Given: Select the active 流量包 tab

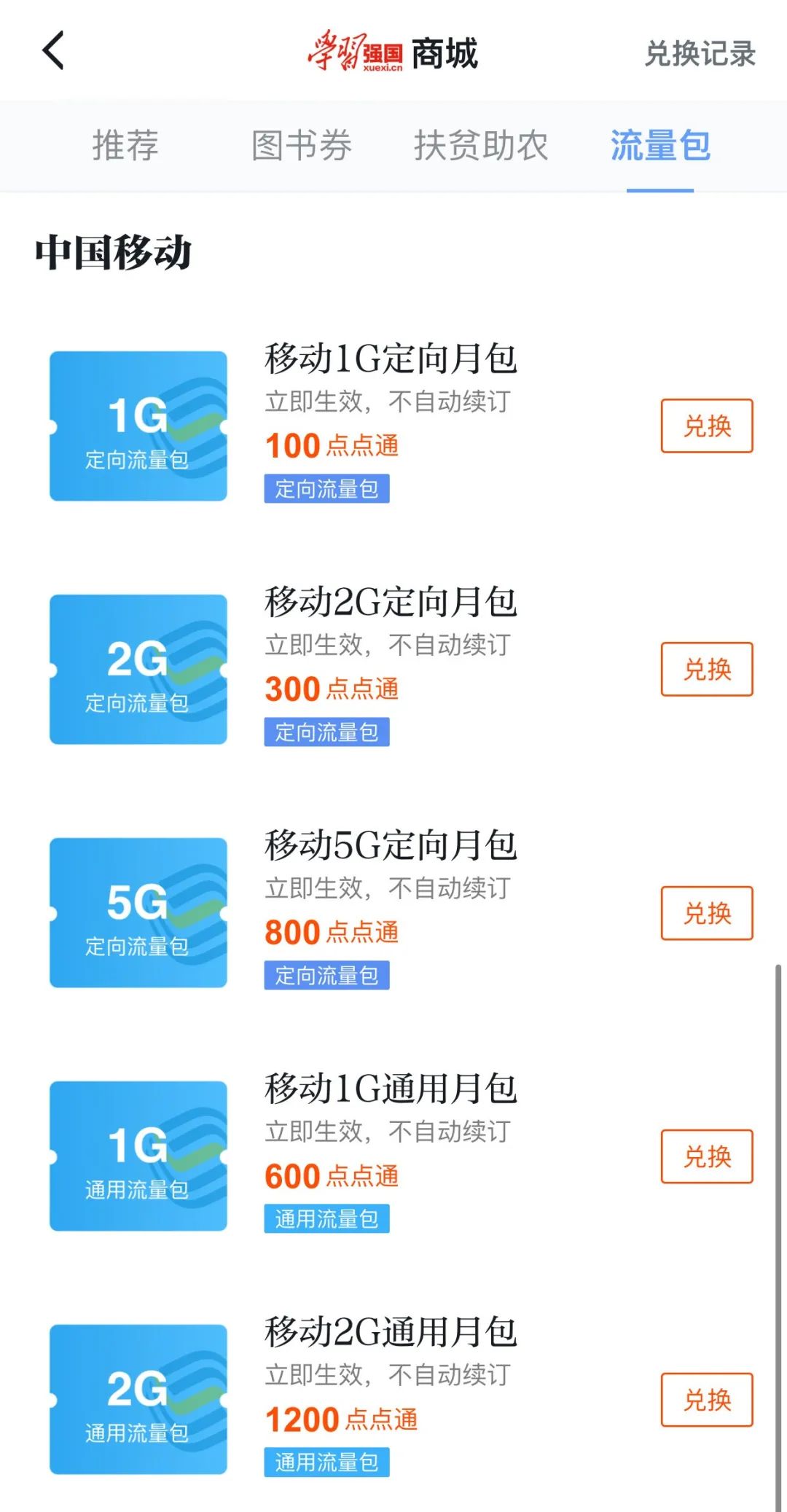Looking at the screenshot, I should pyautogui.click(x=659, y=146).
